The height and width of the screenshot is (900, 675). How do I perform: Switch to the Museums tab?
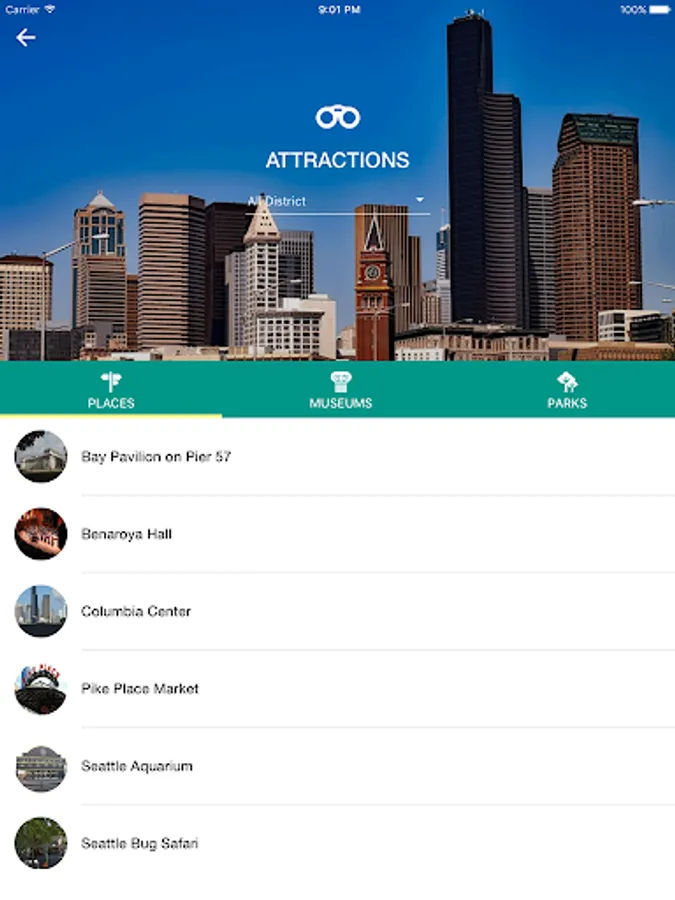point(340,390)
